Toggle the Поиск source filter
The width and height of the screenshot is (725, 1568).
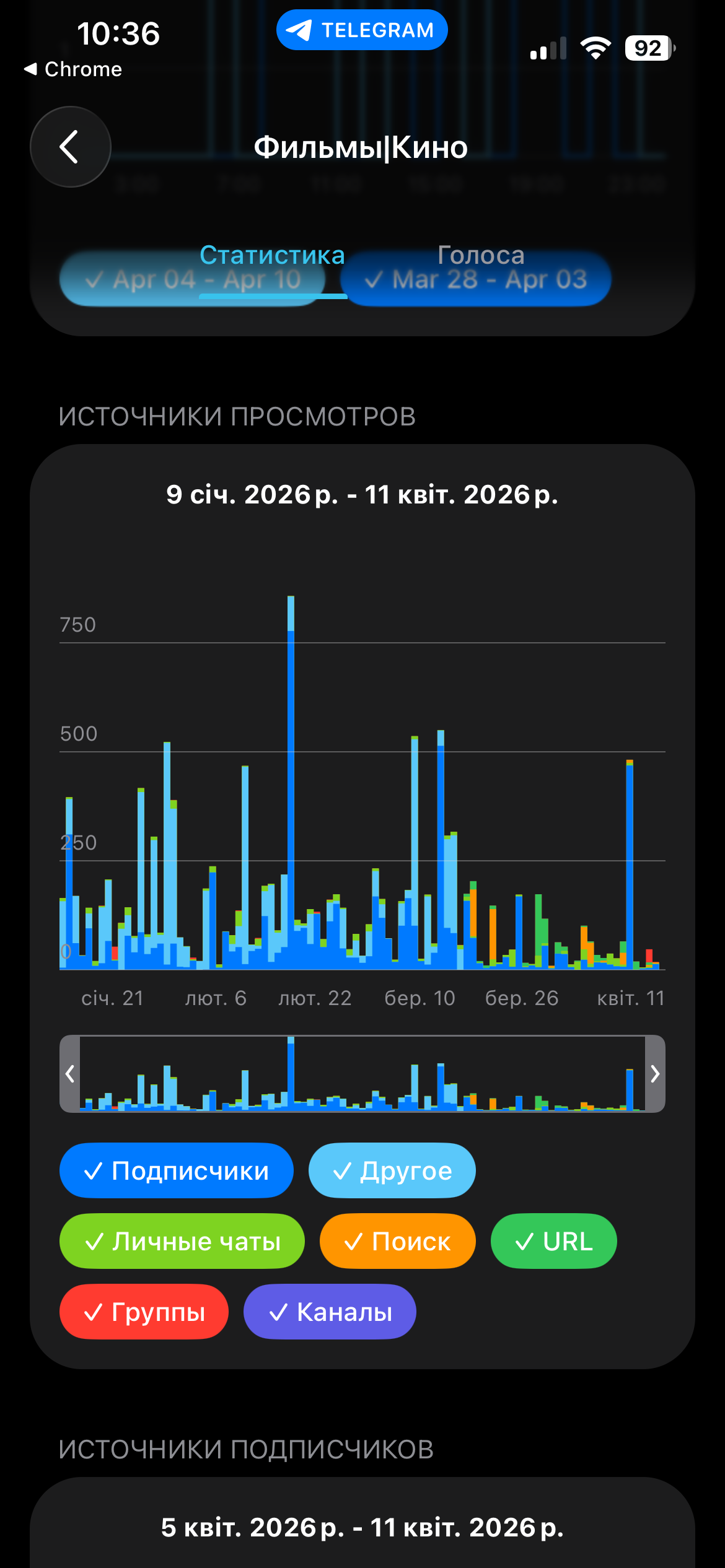tap(397, 1241)
